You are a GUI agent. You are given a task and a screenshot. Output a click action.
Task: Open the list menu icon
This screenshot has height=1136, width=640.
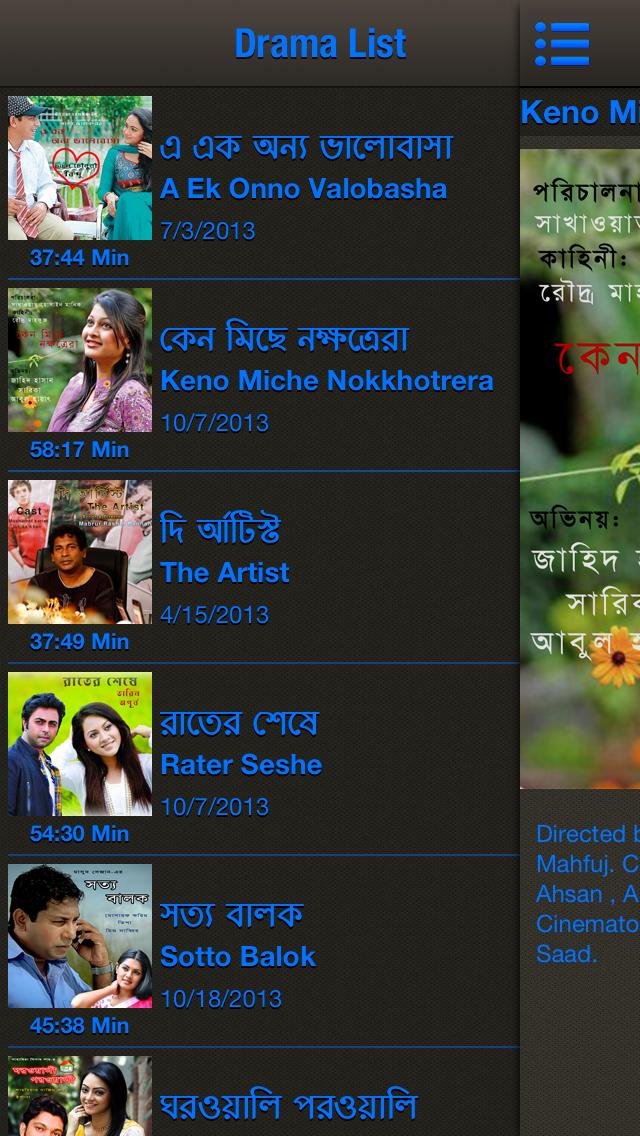click(562, 44)
